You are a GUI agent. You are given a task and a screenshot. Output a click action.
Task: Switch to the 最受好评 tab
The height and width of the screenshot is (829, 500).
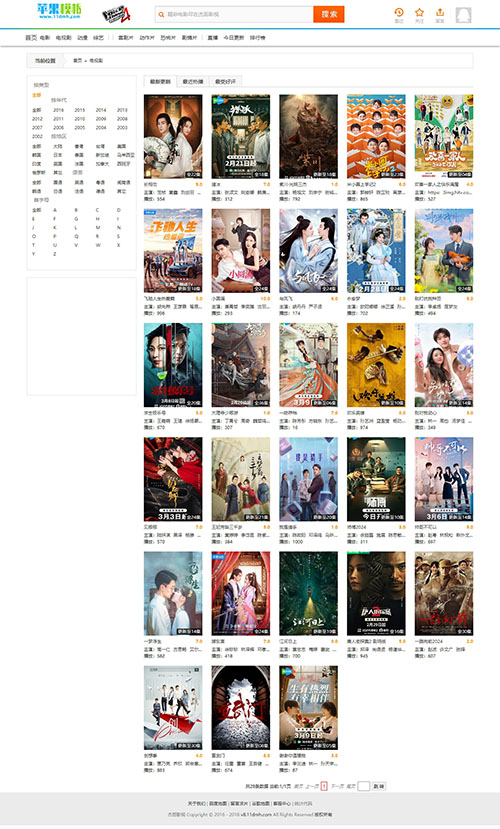[225, 81]
